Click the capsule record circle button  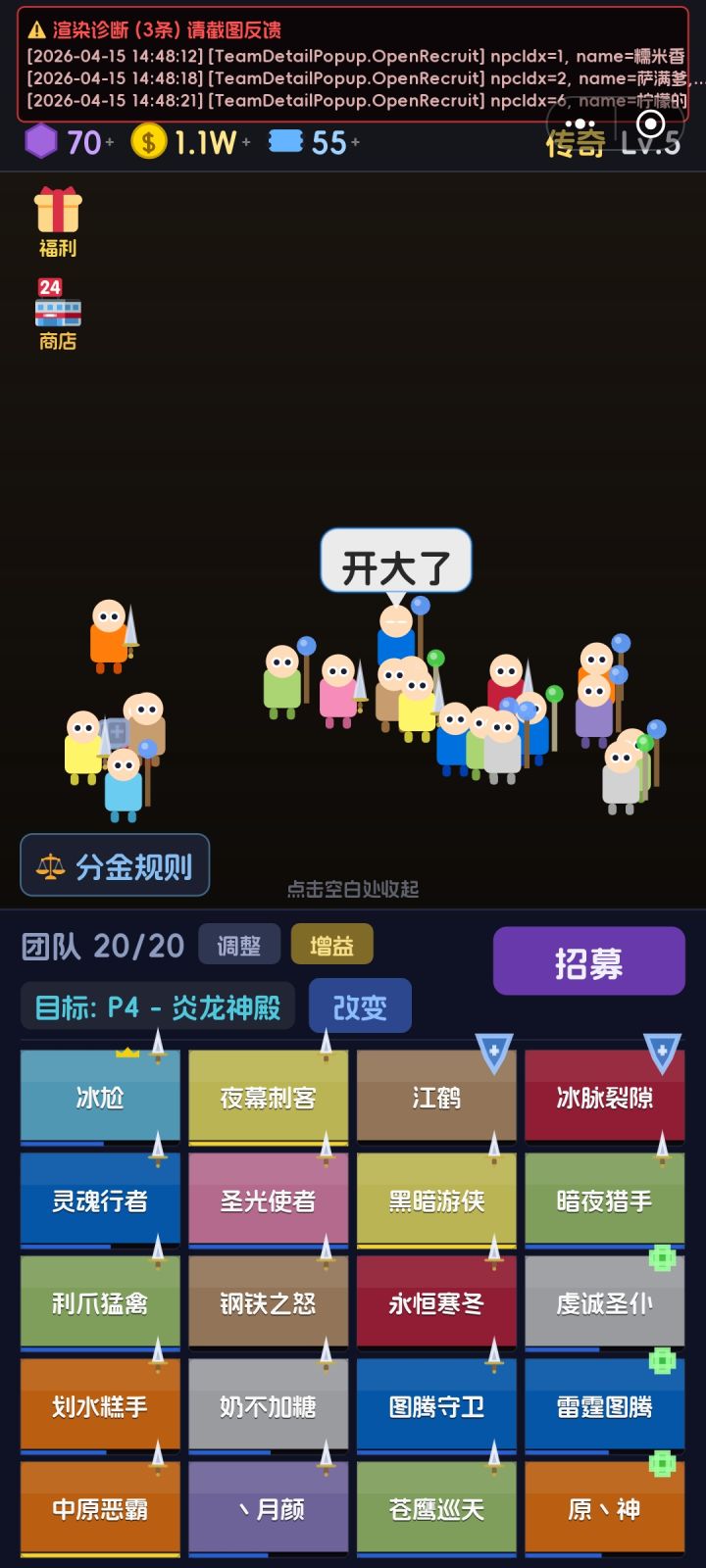652,123
